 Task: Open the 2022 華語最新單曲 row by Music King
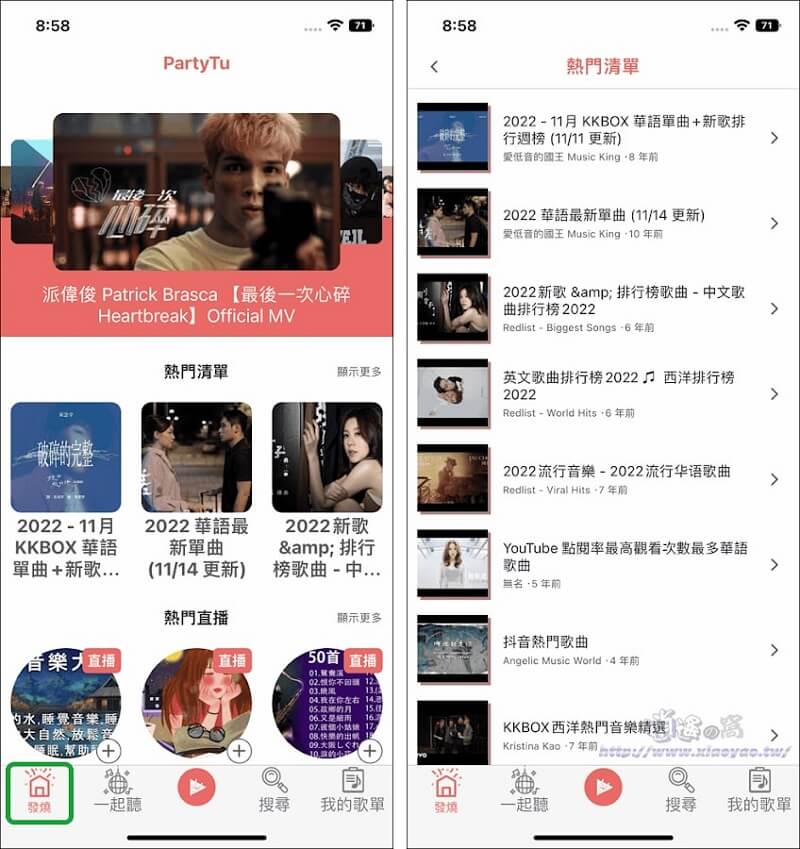tap(600, 223)
